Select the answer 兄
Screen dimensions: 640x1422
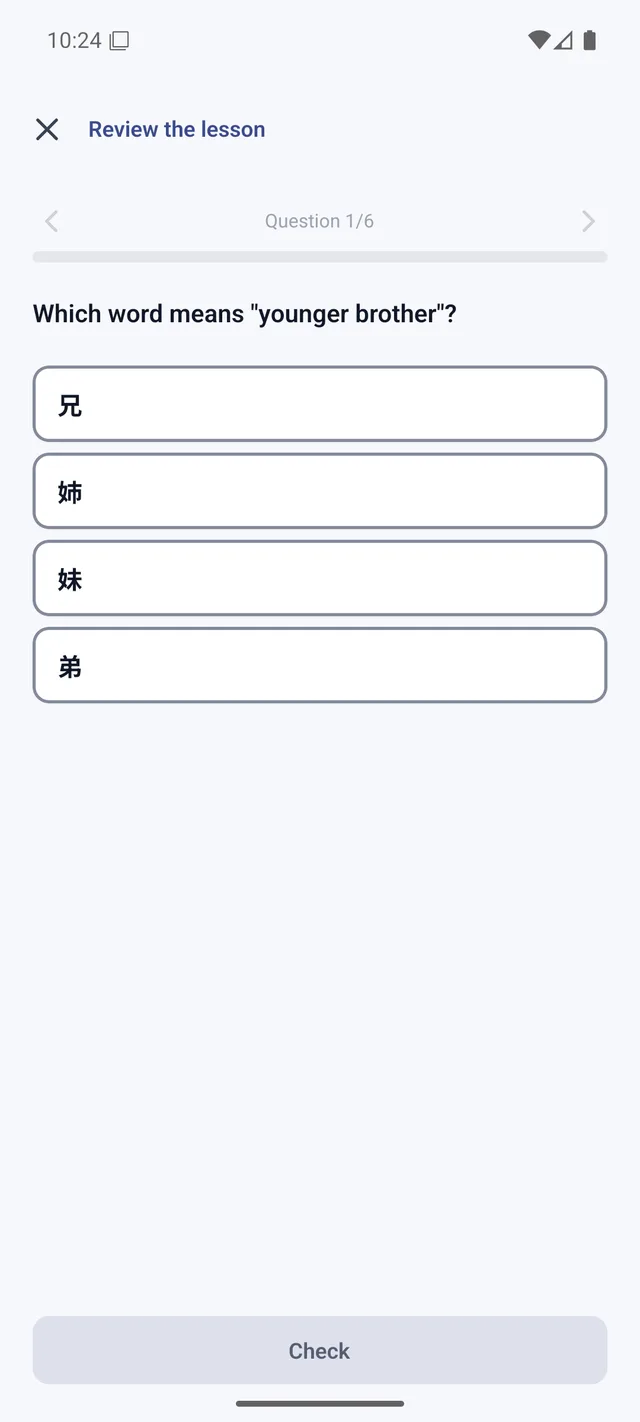[320, 404]
